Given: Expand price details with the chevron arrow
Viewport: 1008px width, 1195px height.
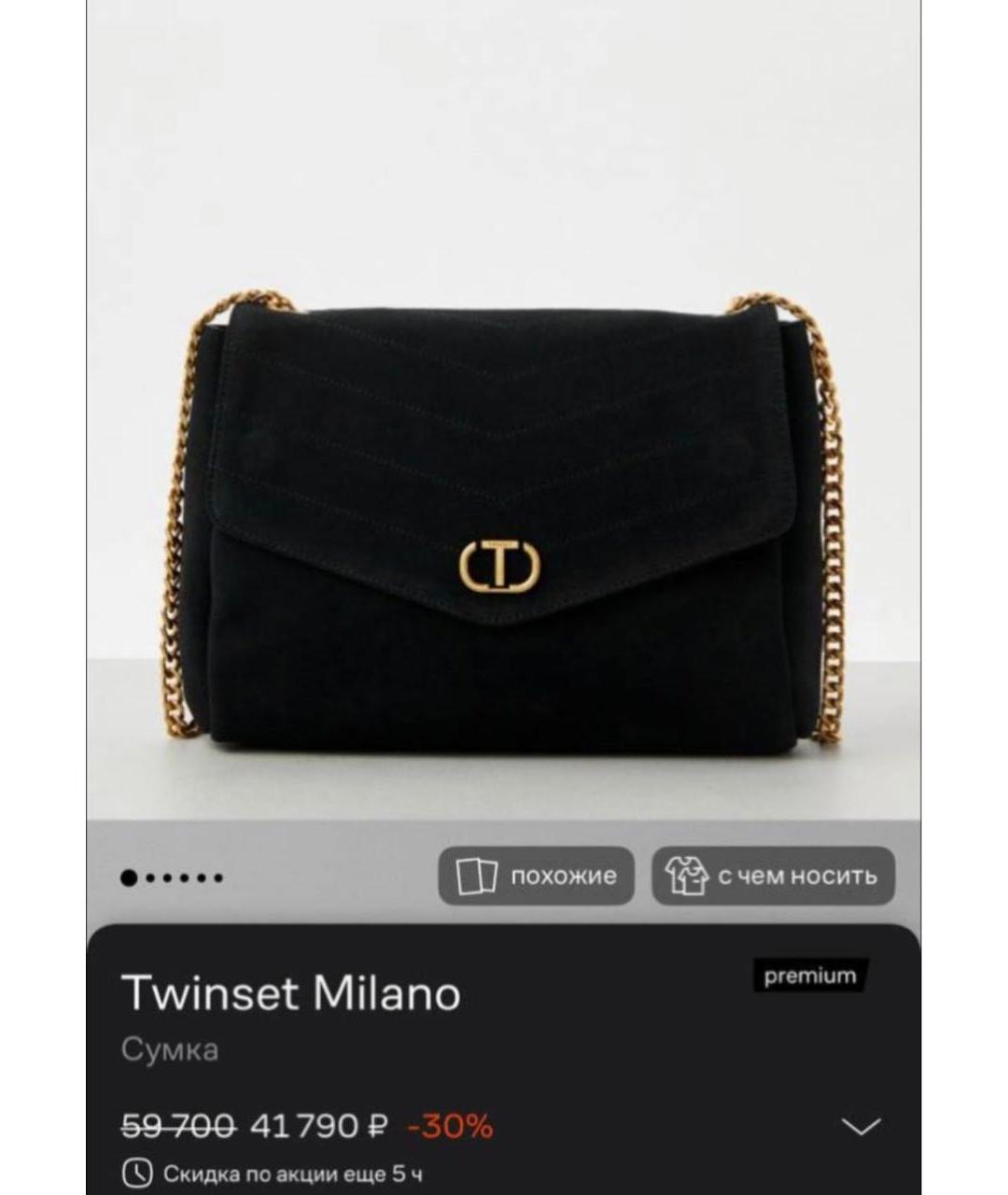Looking at the screenshot, I should tap(861, 1126).
